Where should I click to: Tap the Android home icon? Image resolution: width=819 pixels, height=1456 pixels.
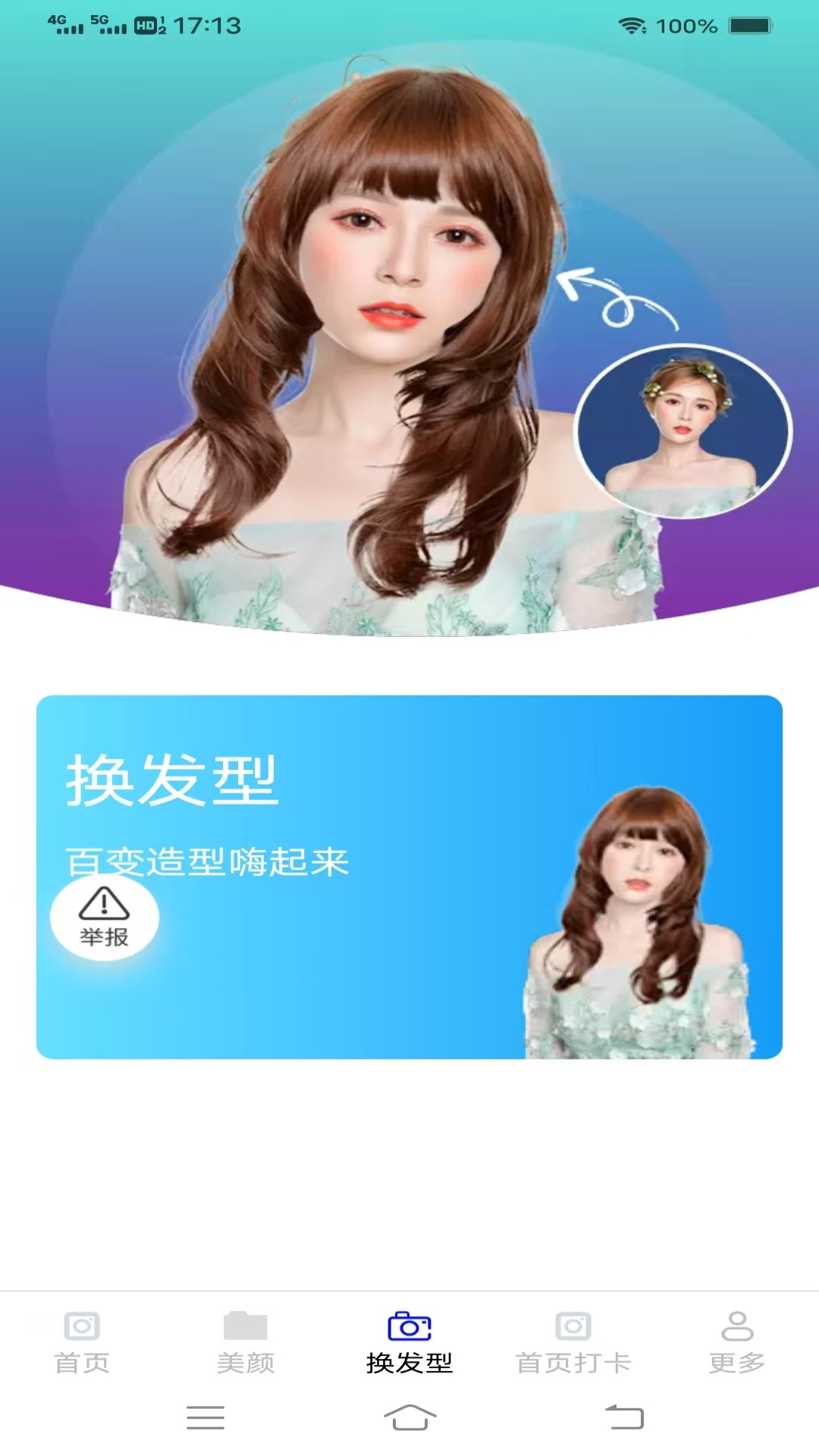(x=409, y=1417)
